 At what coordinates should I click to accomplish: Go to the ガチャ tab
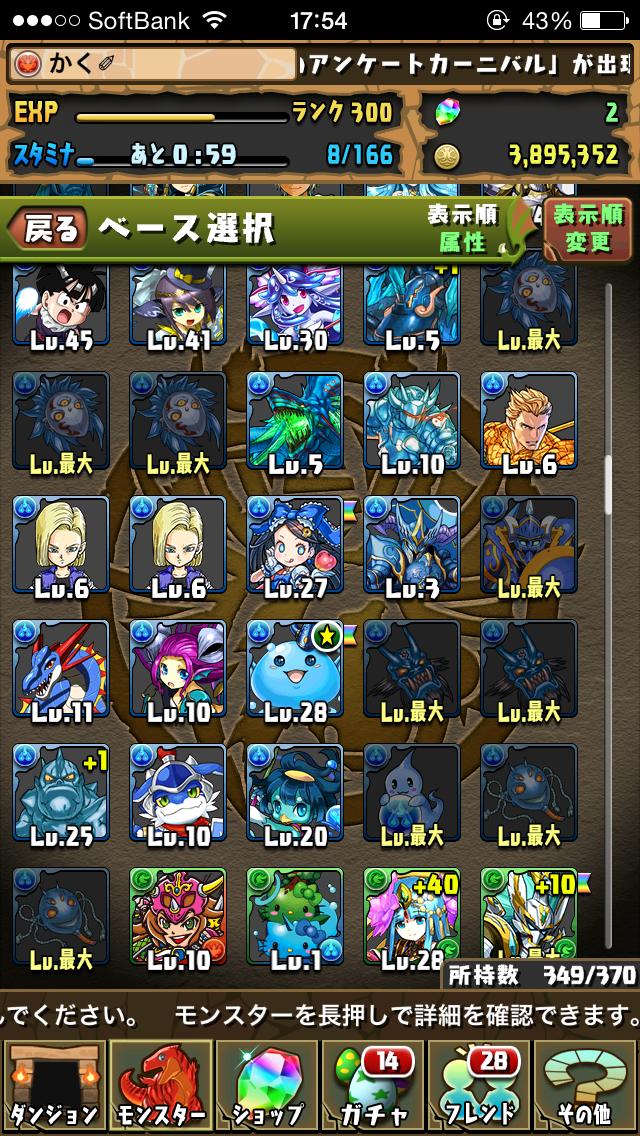click(x=373, y=1086)
